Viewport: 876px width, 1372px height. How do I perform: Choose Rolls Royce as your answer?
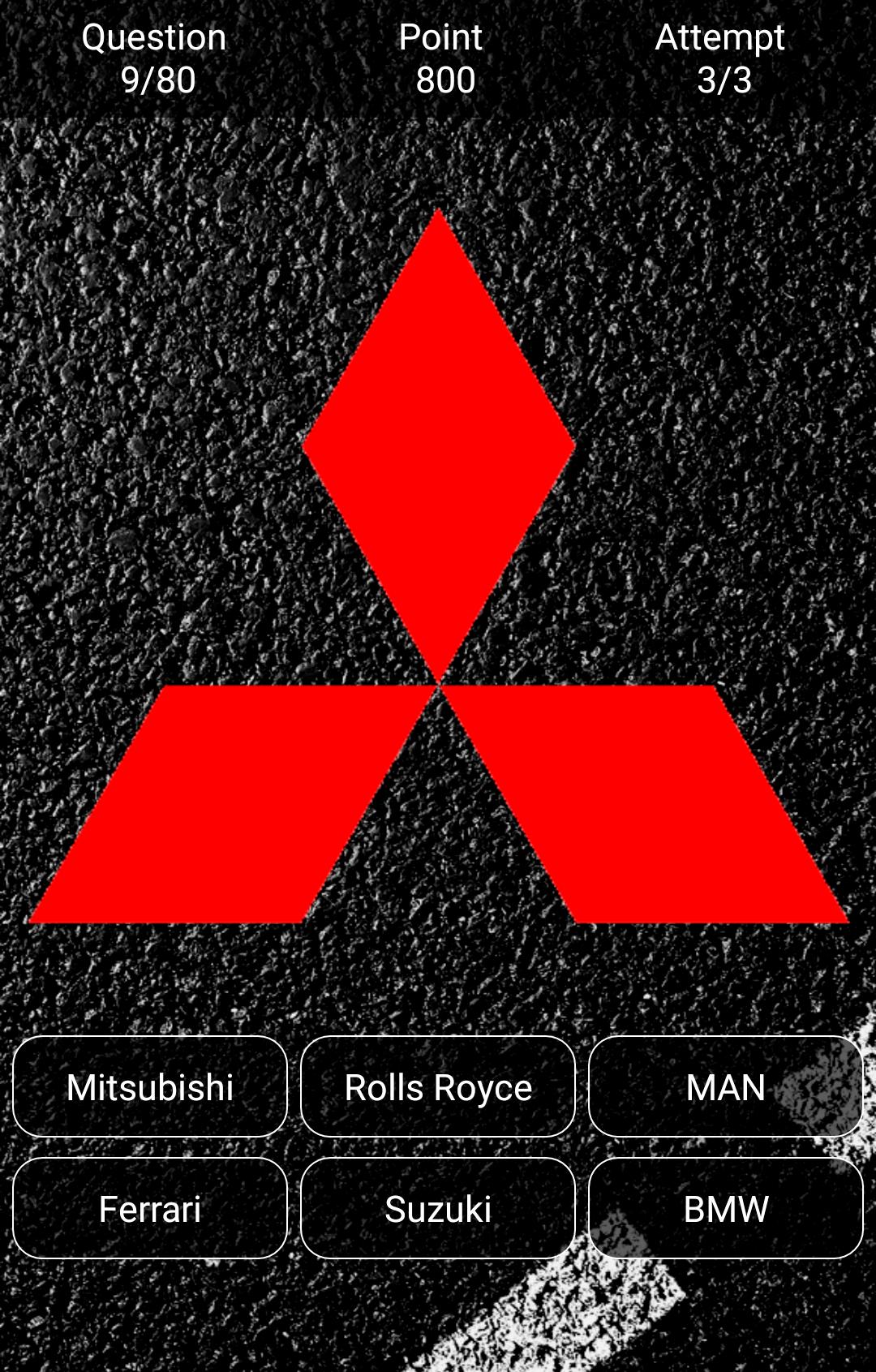(x=437, y=1087)
